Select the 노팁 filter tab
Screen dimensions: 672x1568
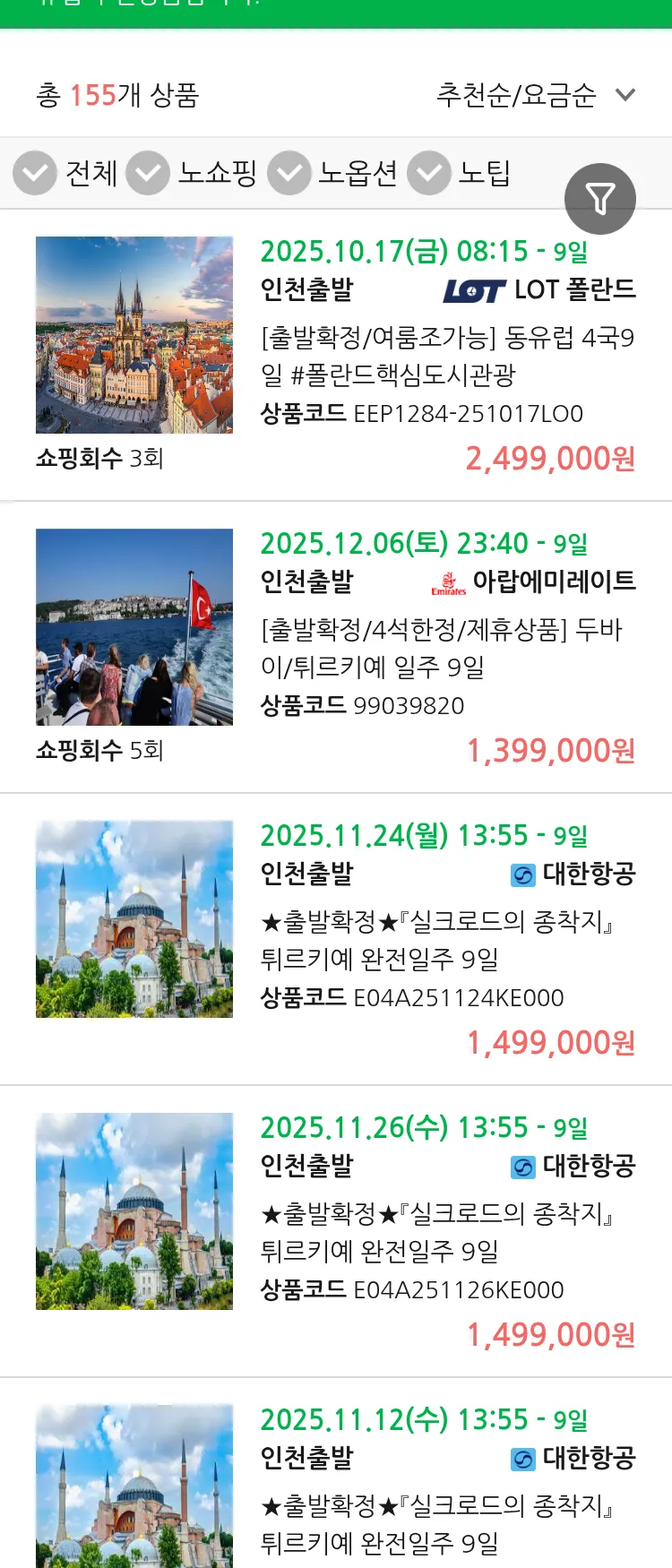[484, 173]
